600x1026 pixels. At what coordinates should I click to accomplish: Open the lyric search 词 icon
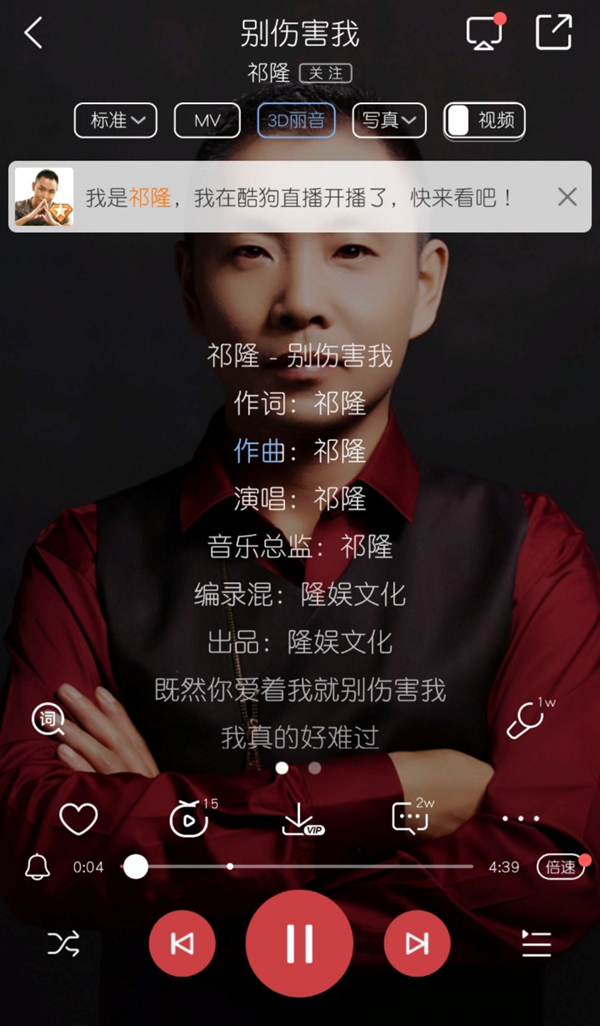point(48,719)
